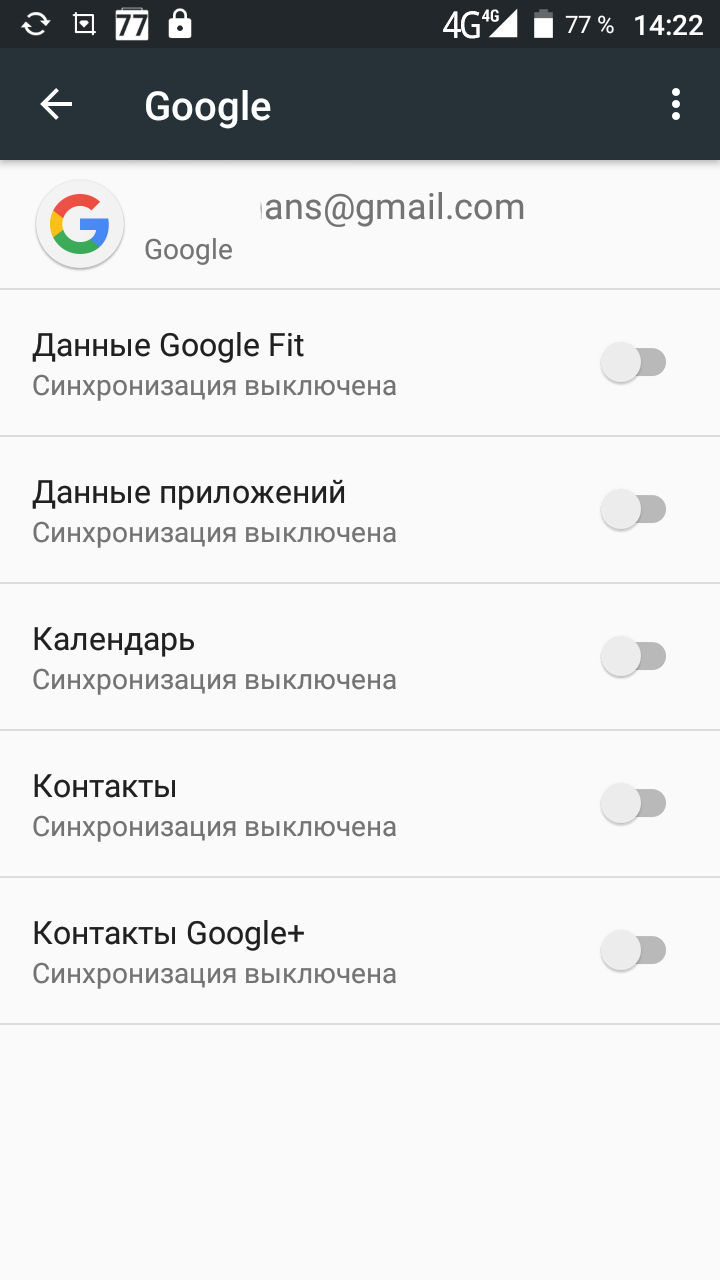The image size is (720, 1280).
Task: Enable Контакты Google+ synchronization
Action: [x=633, y=950]
